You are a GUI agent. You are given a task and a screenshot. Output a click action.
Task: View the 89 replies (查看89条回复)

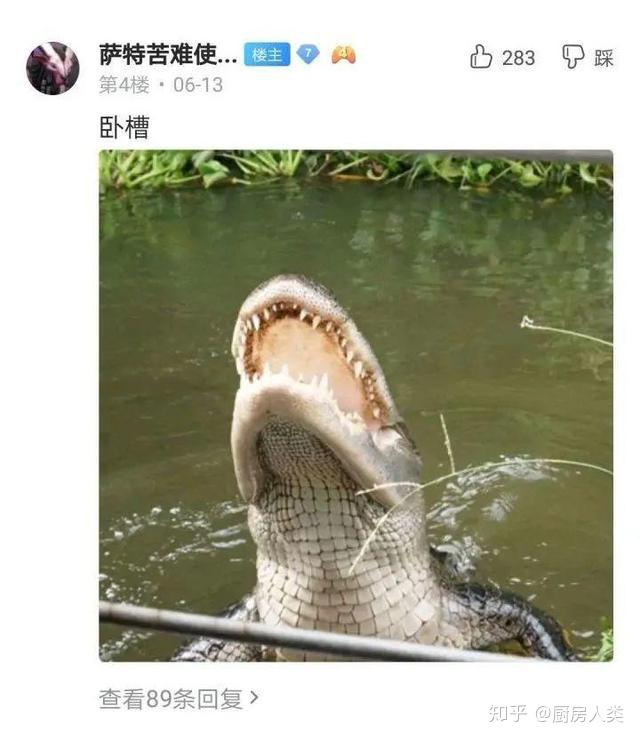coord(179,699)
